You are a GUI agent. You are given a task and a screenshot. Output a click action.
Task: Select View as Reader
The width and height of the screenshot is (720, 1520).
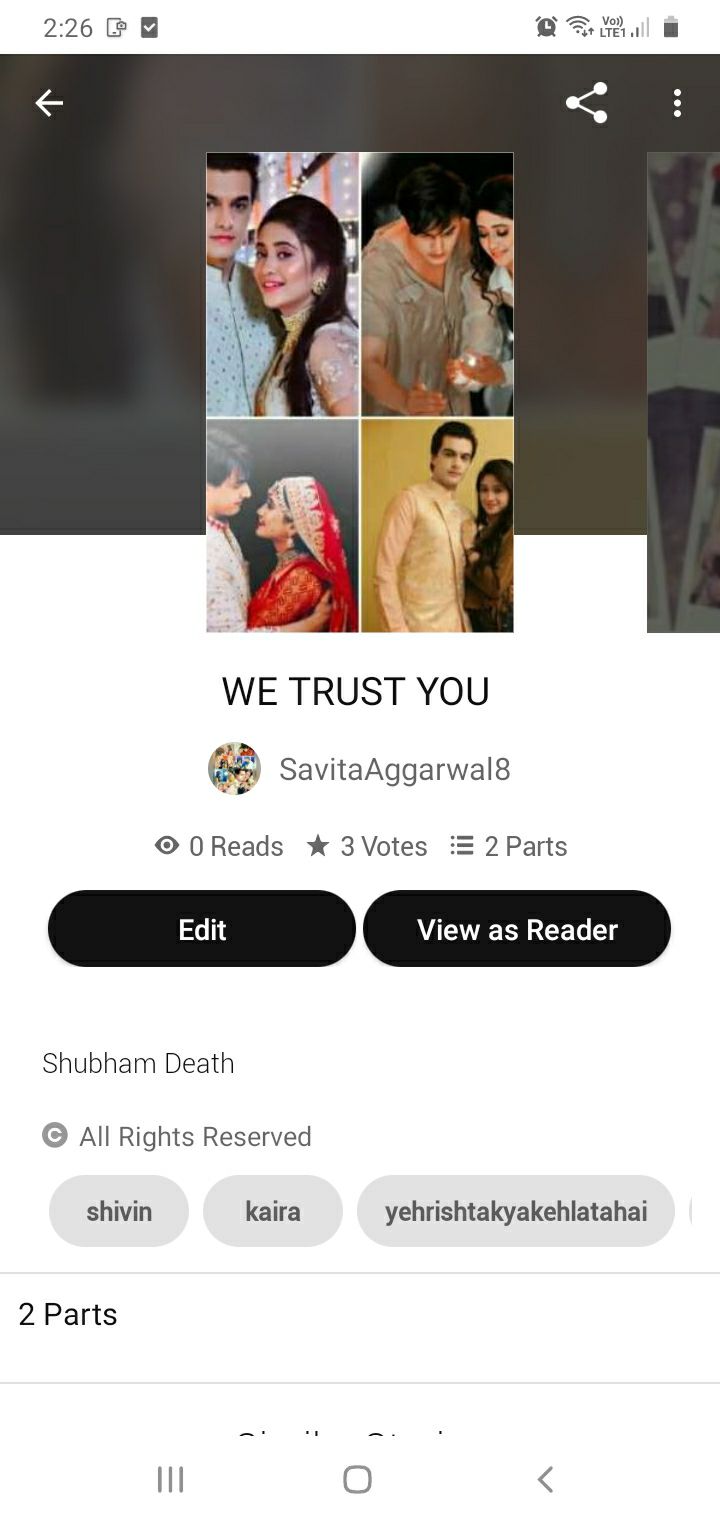[x=517, y=929]
